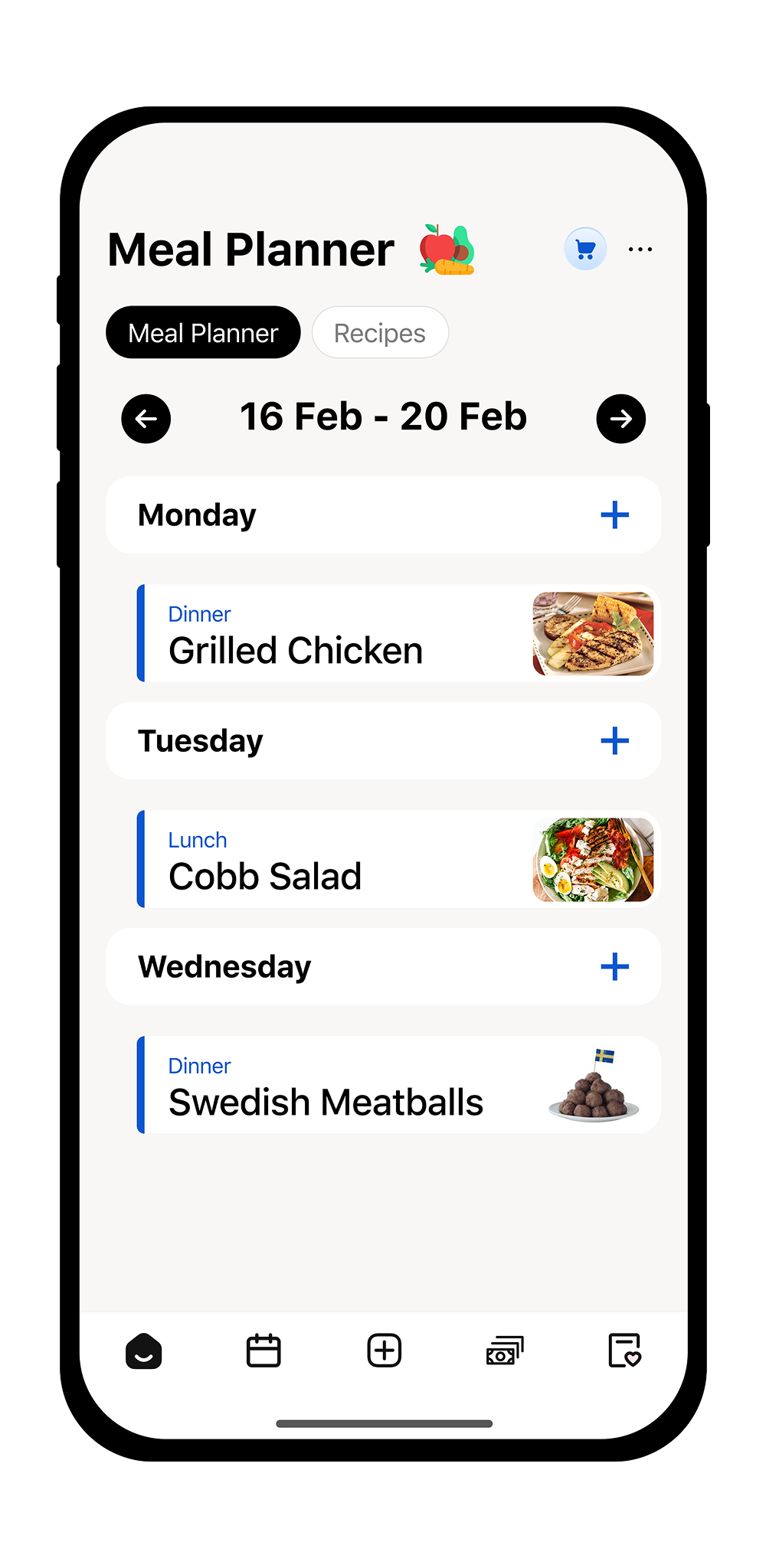Go to the home tab
The image size is (766, 1568).
pos(144,1351)
